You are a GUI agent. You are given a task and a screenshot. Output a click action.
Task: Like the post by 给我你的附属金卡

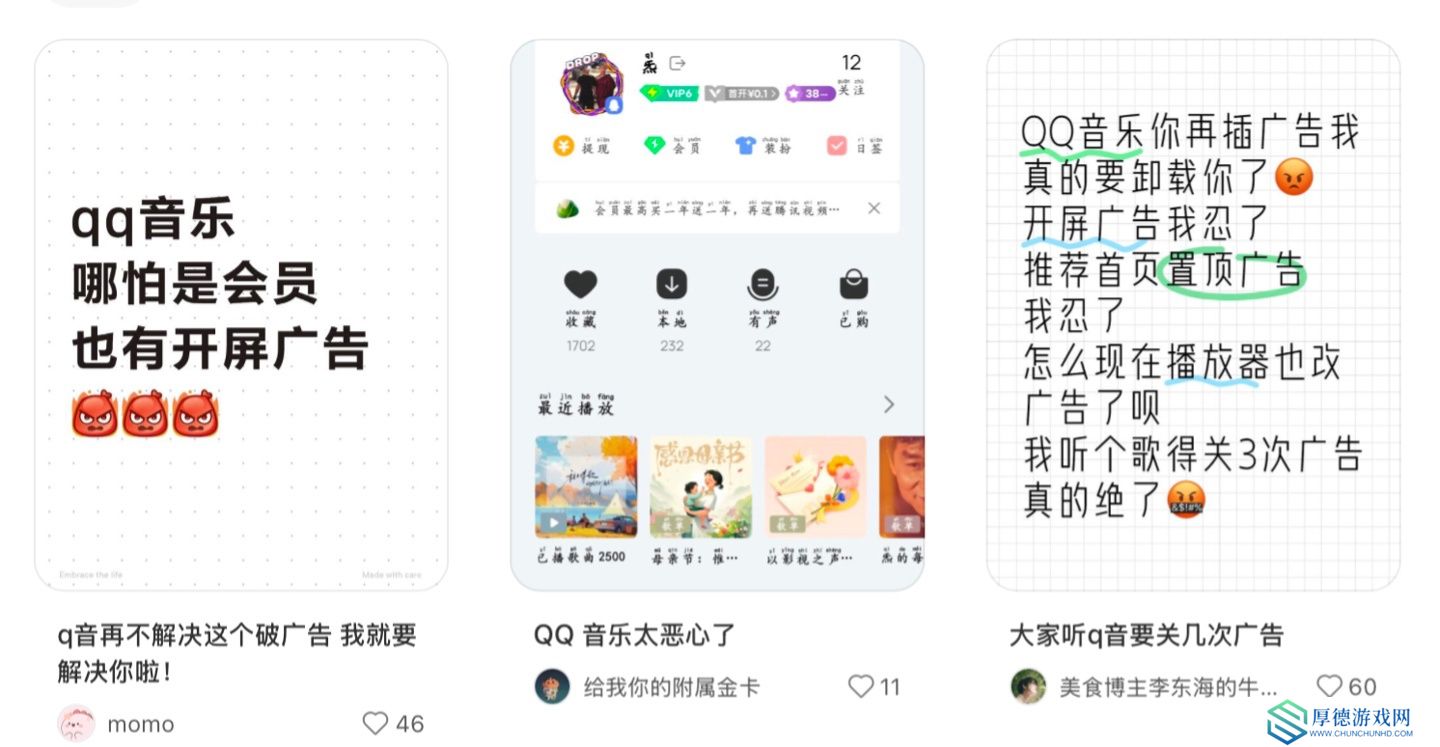pos(861,686)
